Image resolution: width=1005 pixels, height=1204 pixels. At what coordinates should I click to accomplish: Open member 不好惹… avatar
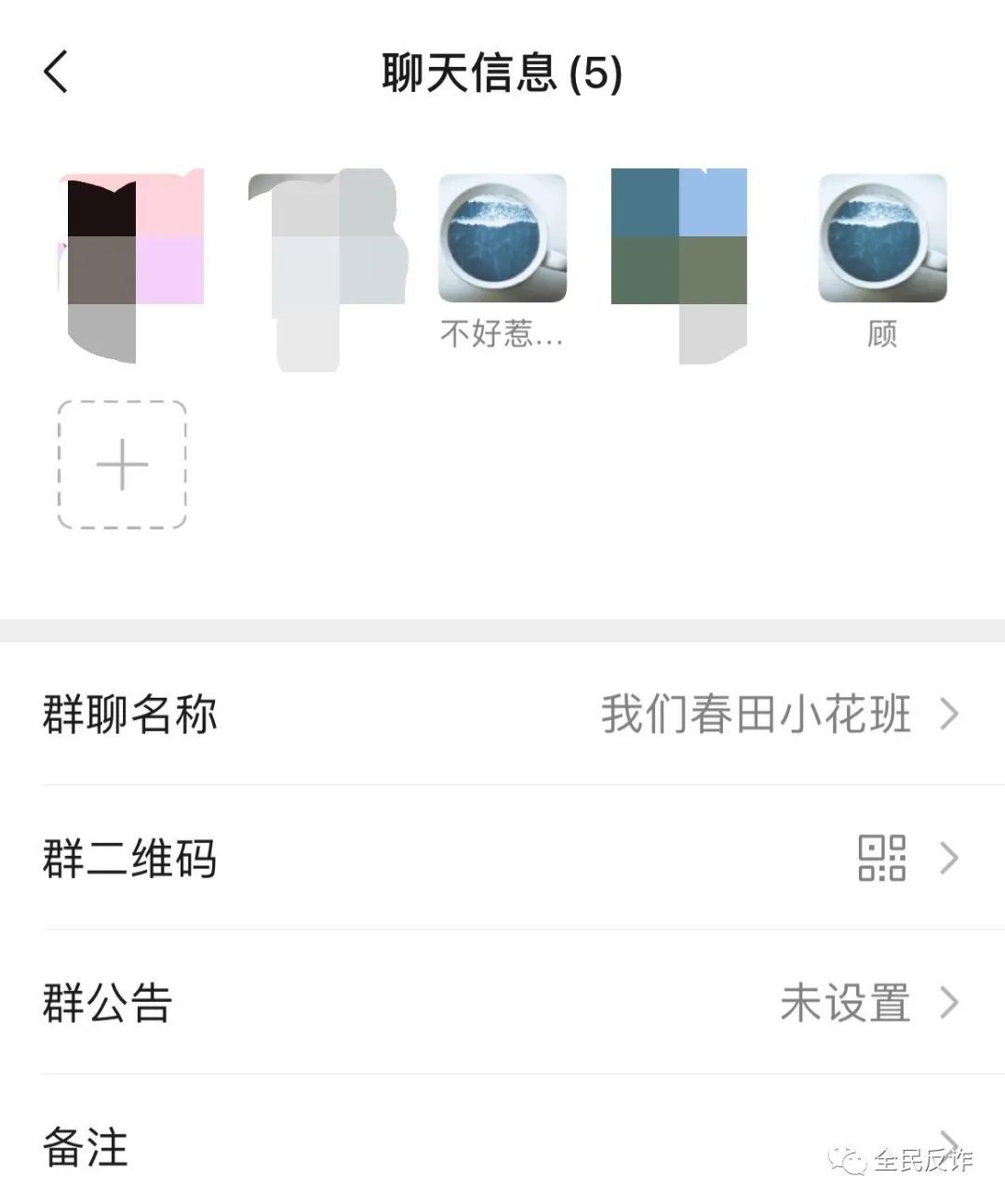(502, 238)
